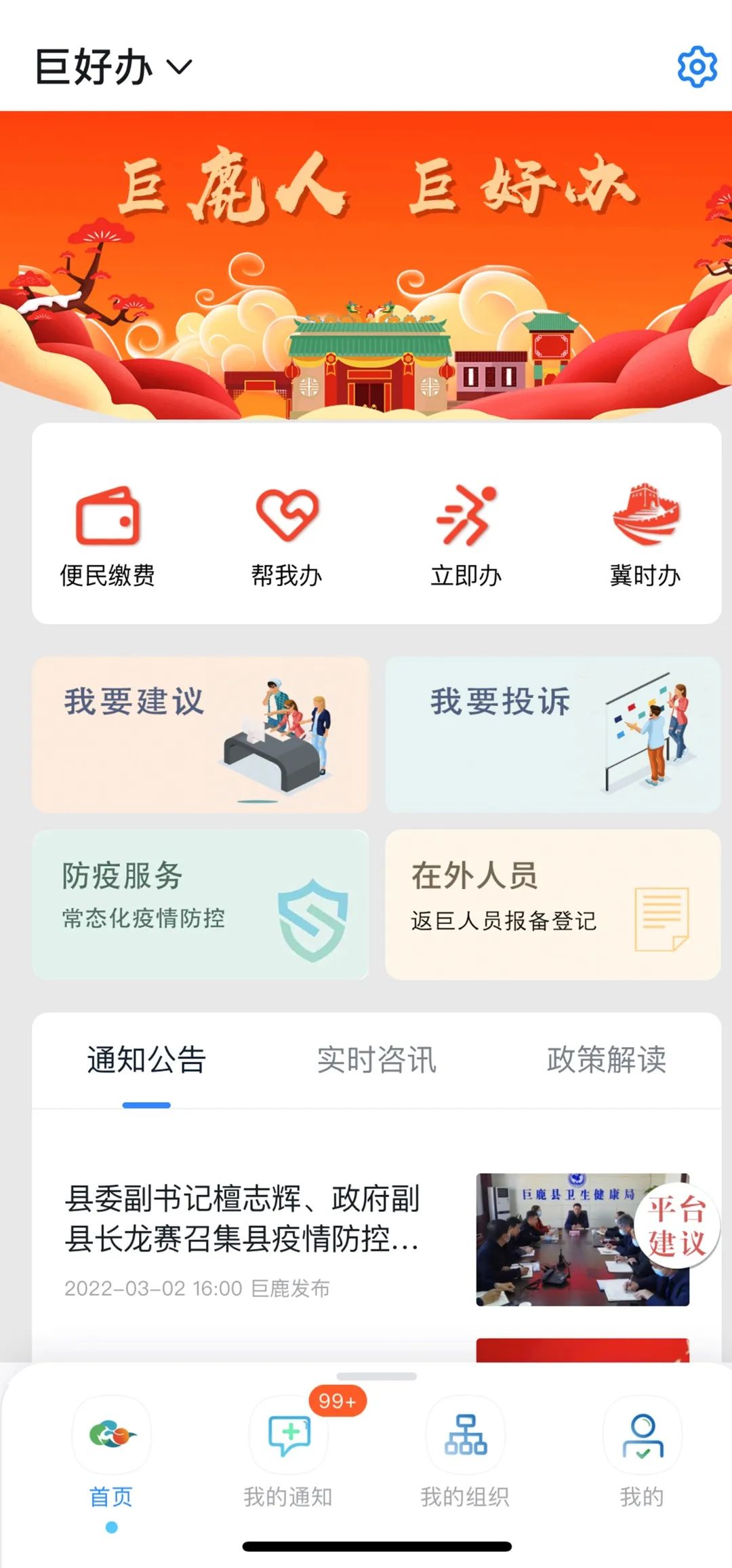
Task: Open the 我要投诉 card
Action: [x=552, y=734]
